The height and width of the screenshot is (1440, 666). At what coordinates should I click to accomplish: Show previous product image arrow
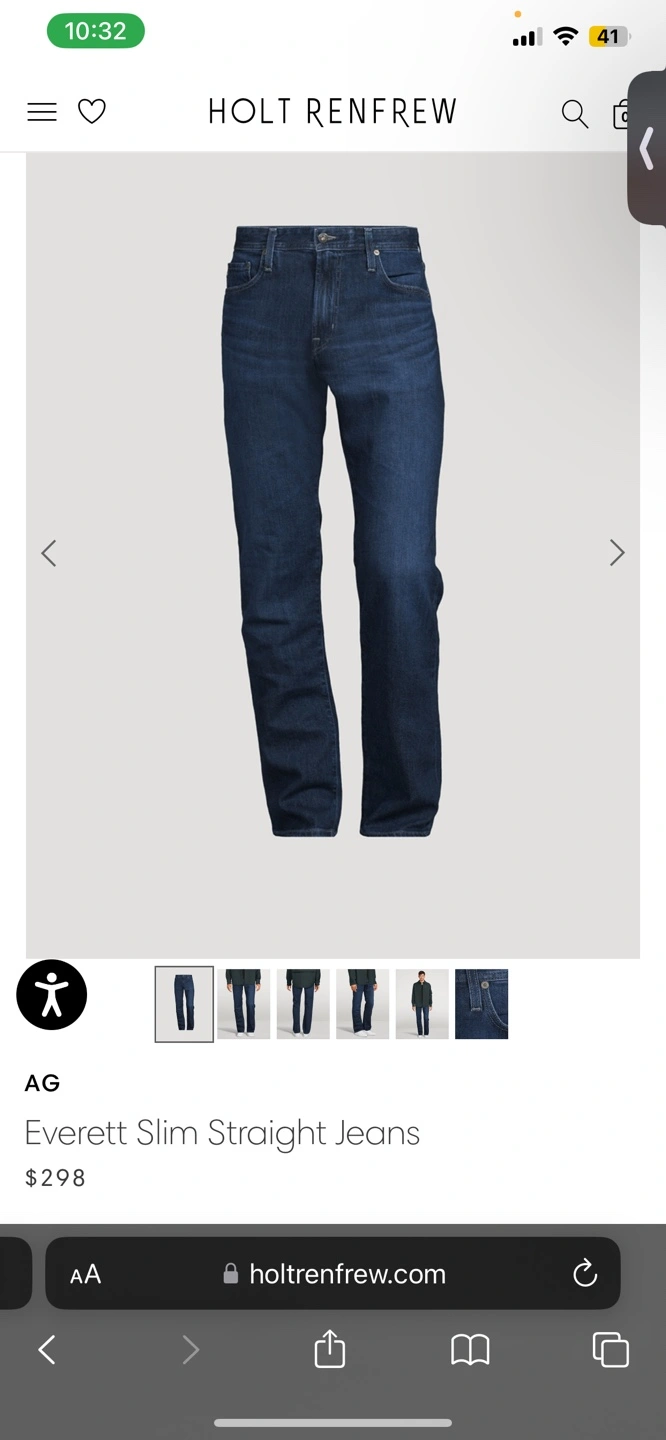[48, 553]
